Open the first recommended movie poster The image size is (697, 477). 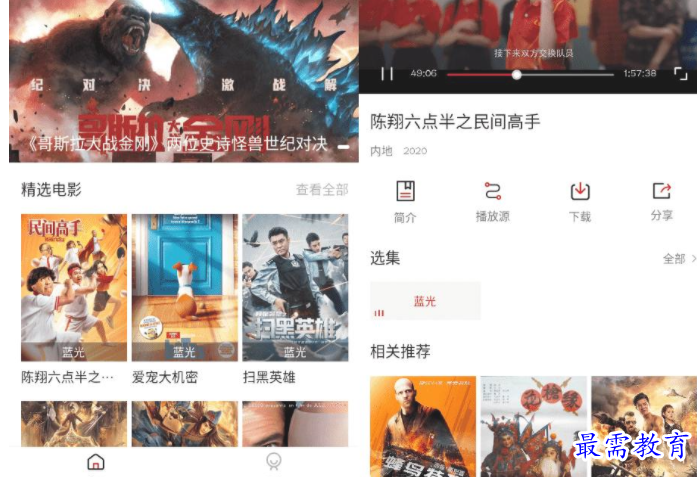coord(422,425)
